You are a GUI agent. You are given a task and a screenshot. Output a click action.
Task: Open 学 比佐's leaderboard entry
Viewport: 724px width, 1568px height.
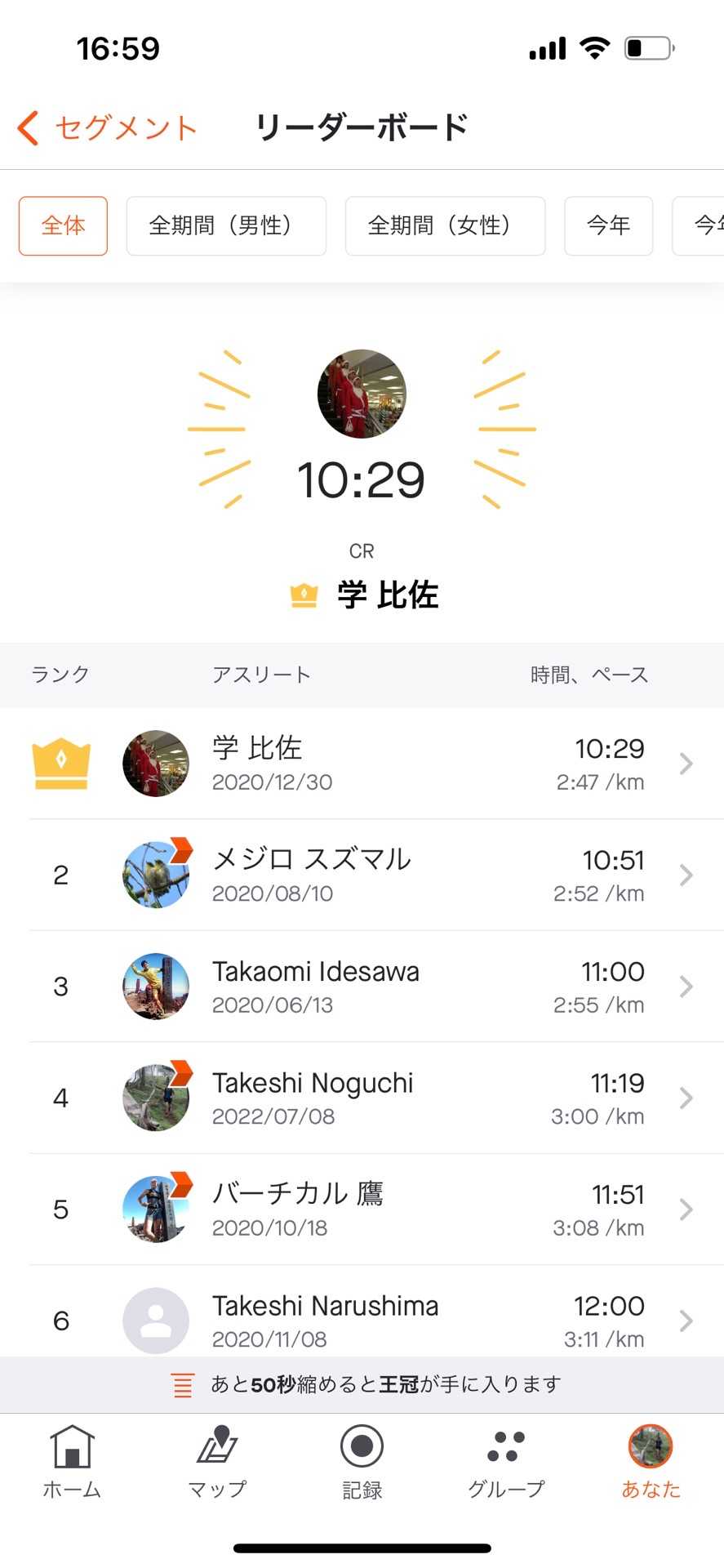click(x=375, y=764)
